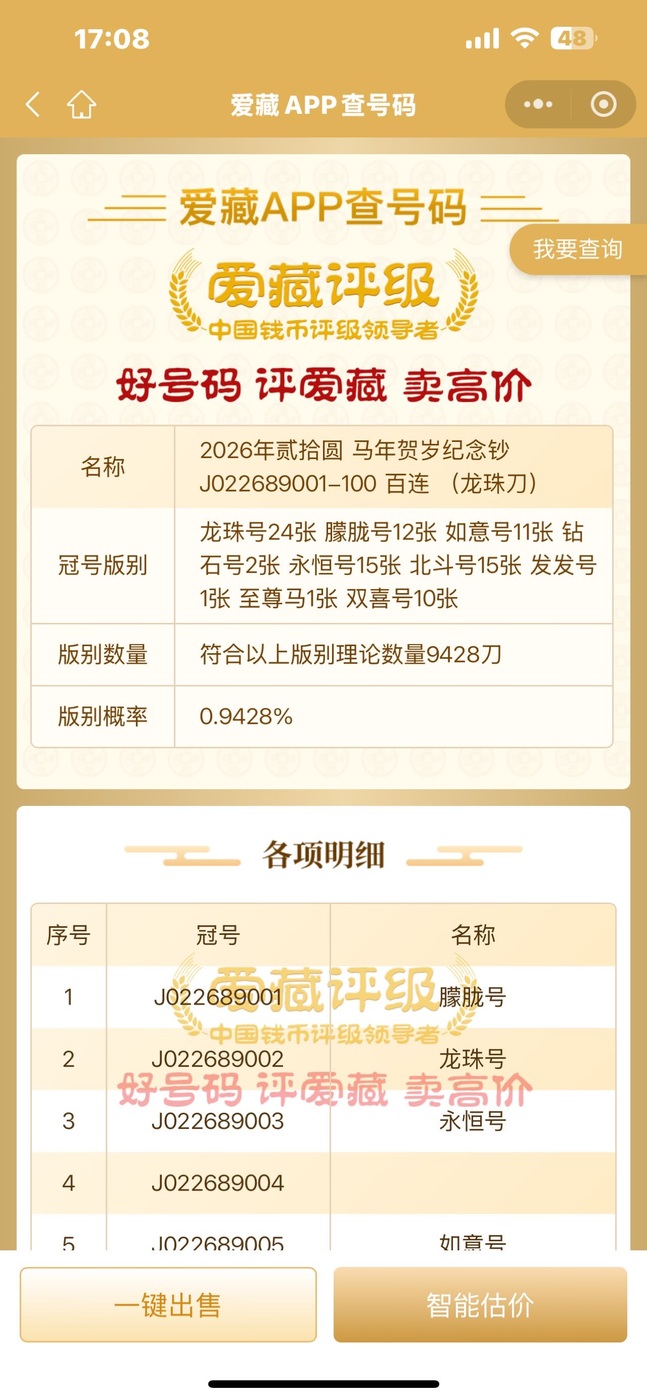Tap 一键出售 to sell instantly
This screenshot has height=1400, width=647.
click(x=168, y=1304)
